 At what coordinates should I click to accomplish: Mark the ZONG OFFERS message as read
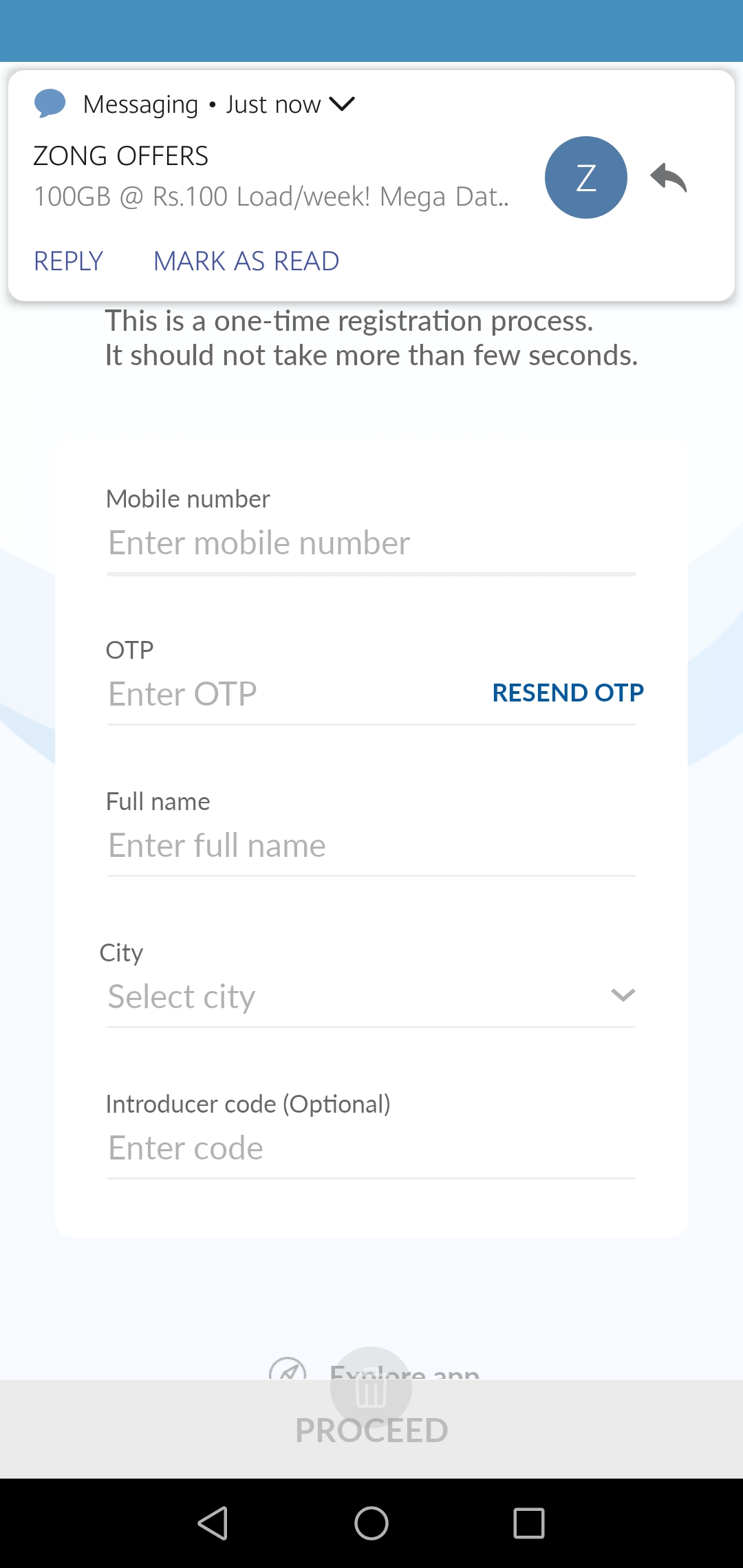[246, 261]
